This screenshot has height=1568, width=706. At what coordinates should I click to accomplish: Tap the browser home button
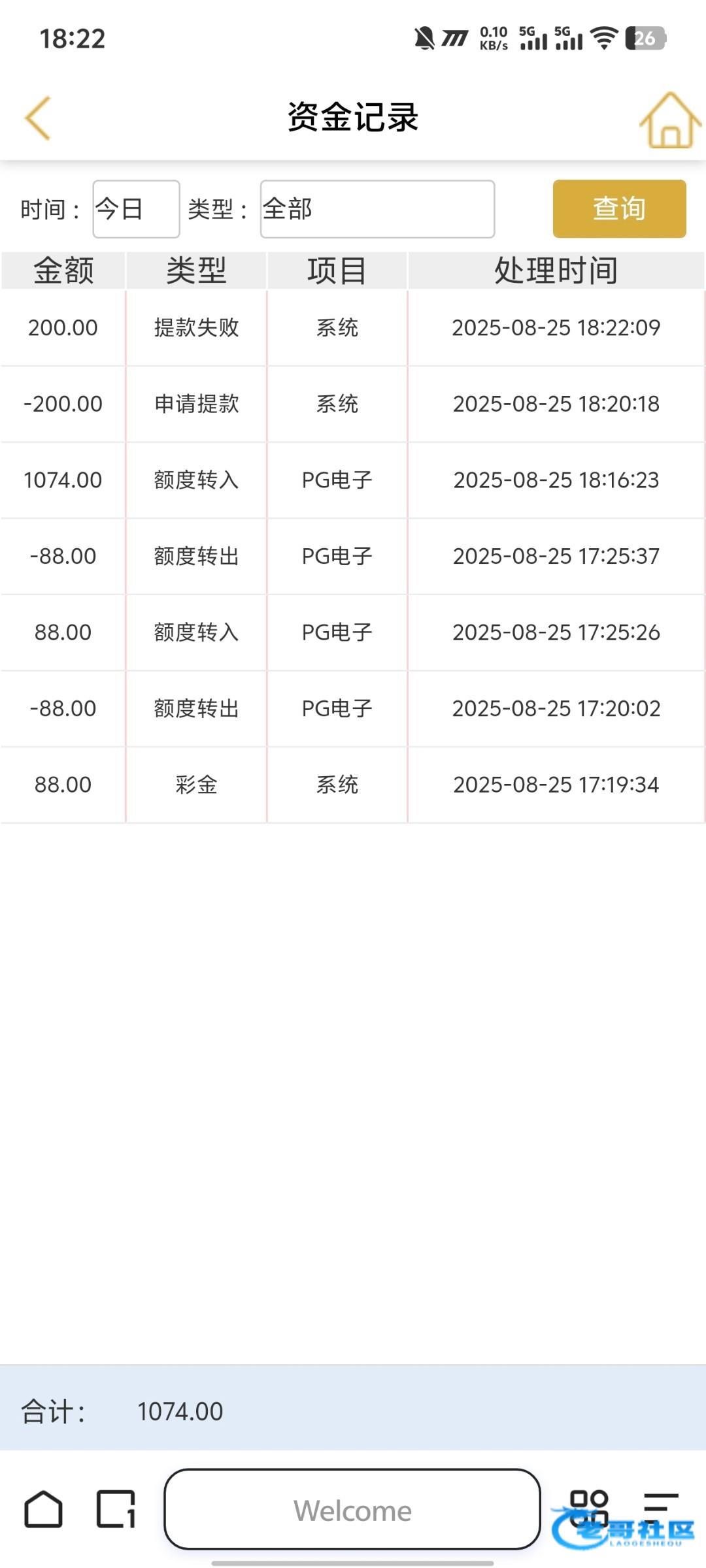click(44, 1509)
